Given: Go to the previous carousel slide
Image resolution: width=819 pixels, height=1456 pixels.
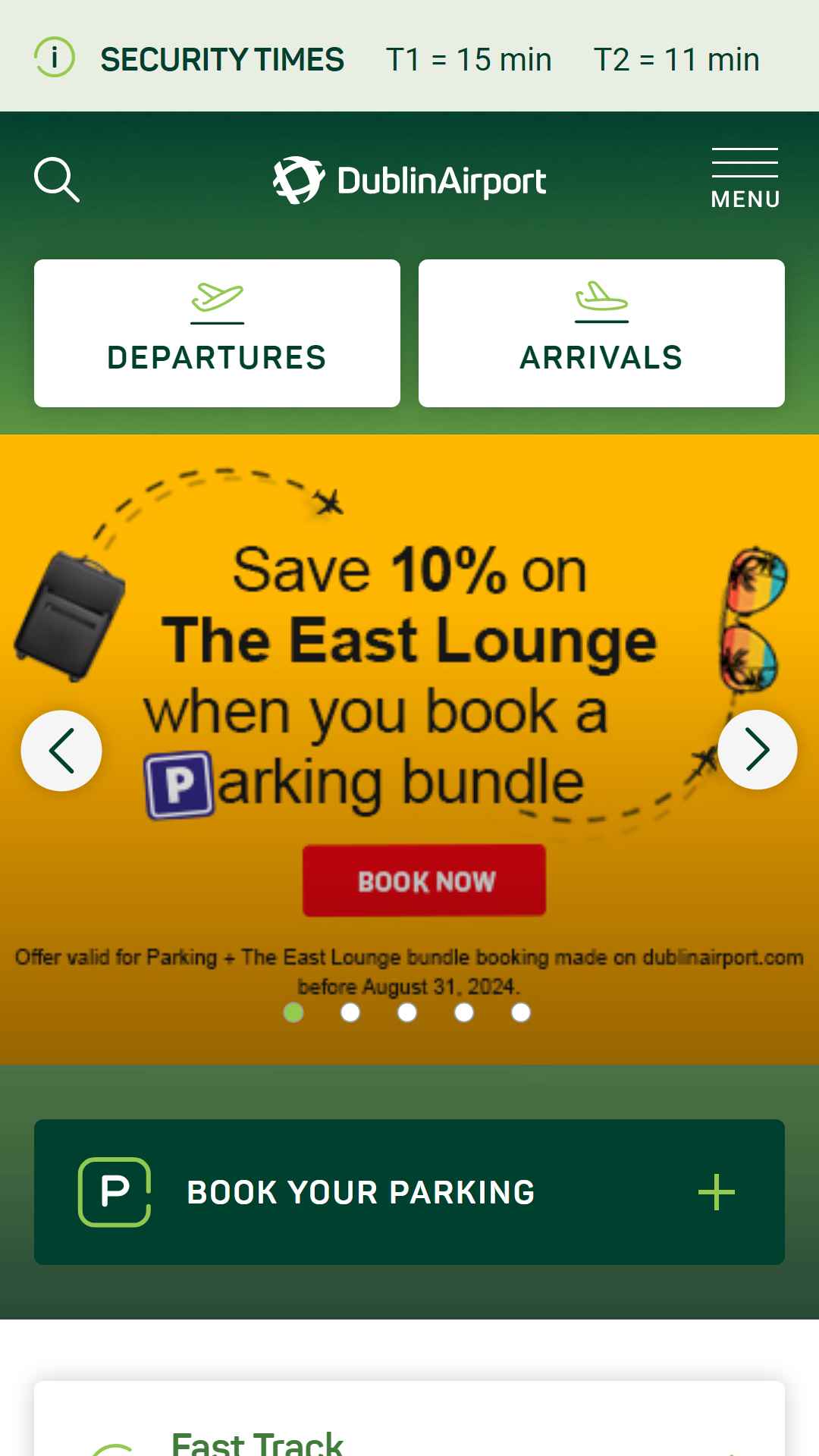Looking at the screenshot, I should 61,750.
